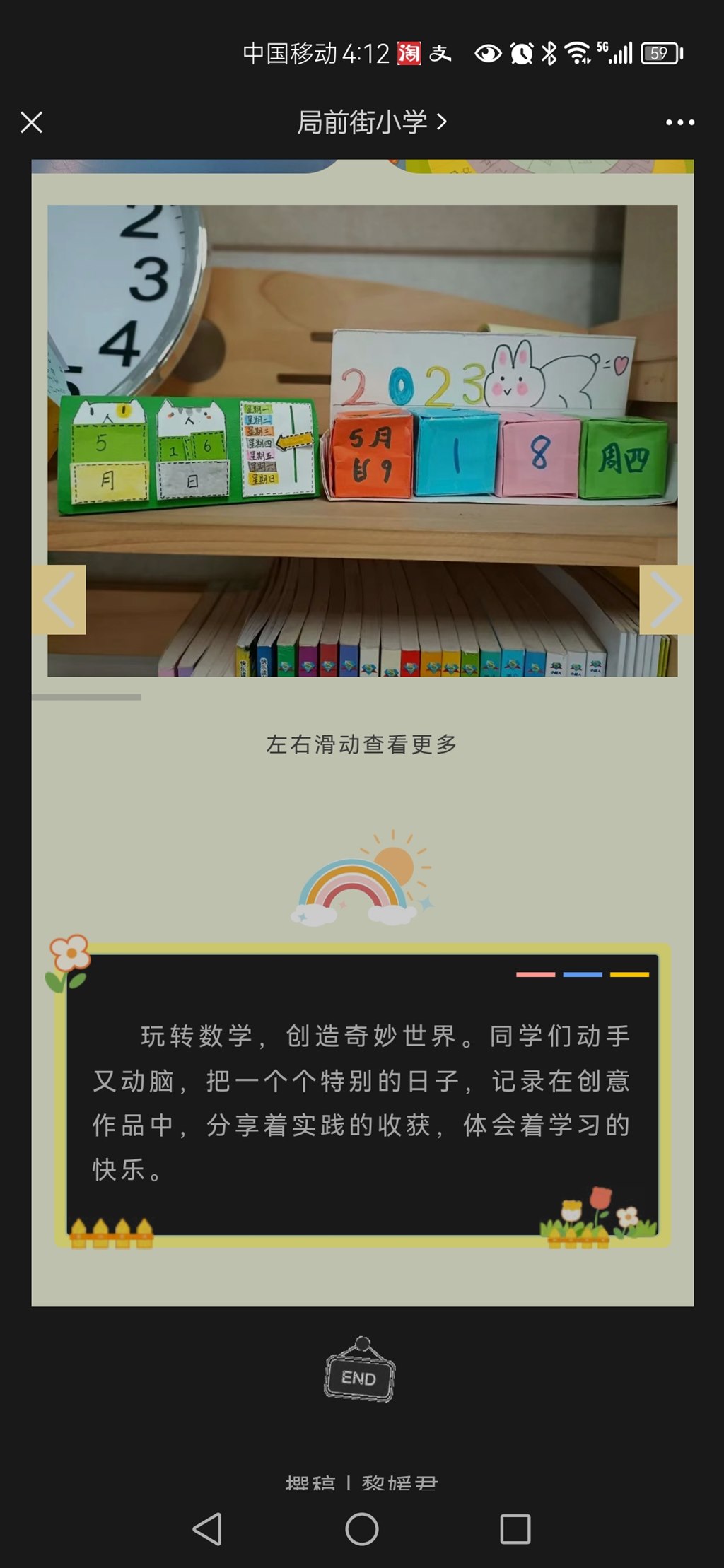Go back with system back button
This screenshot has width=724, height=1568.
coord(207,1529)
